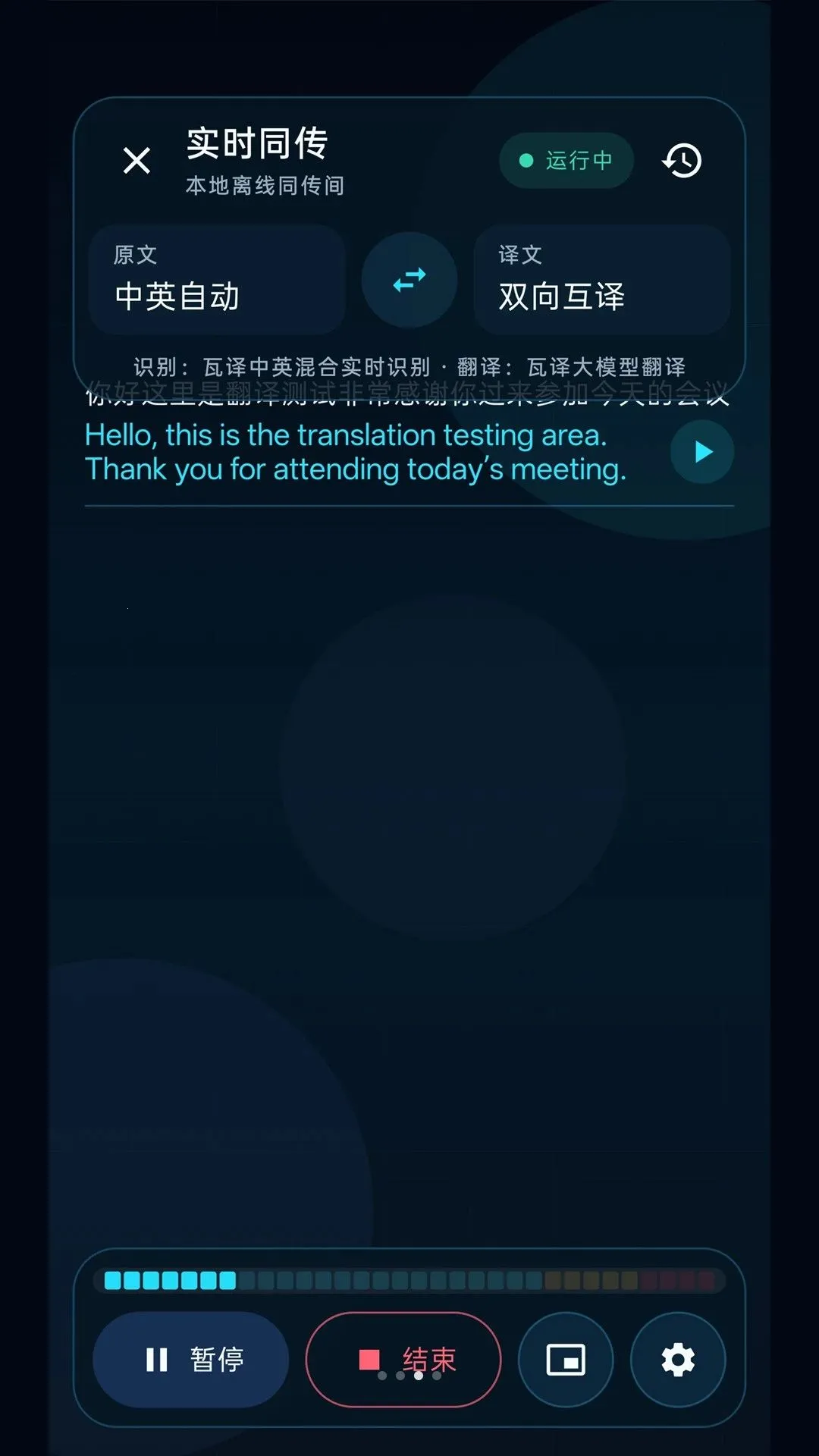Open the settings gear
The height and width of the screenshot is (1456, 819).
(678, 1360)
